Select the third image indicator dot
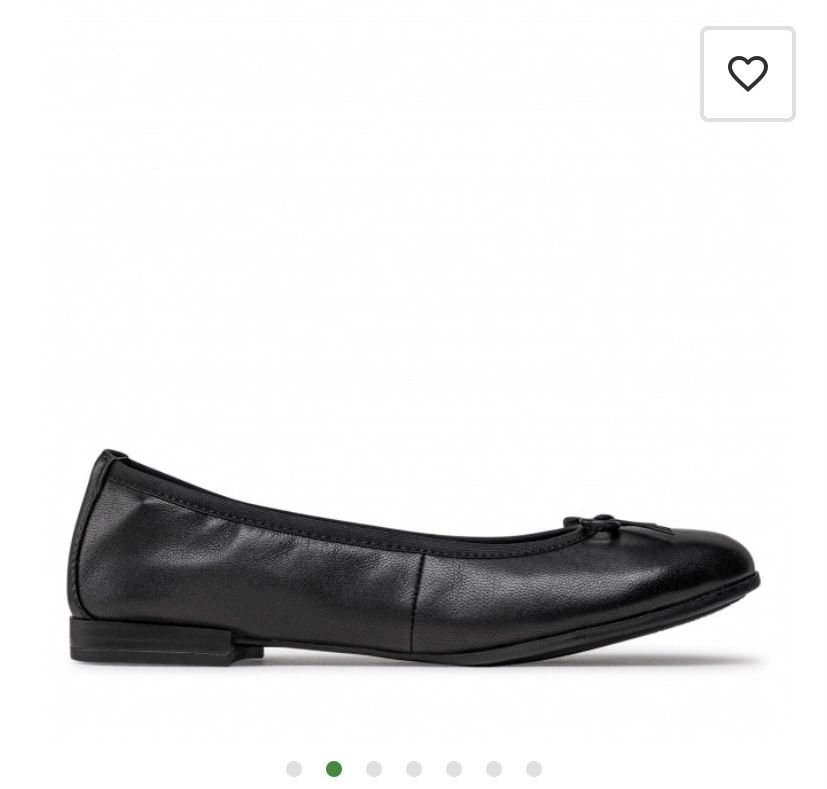The height and width of the screenshot is (789, 827). 374,769
